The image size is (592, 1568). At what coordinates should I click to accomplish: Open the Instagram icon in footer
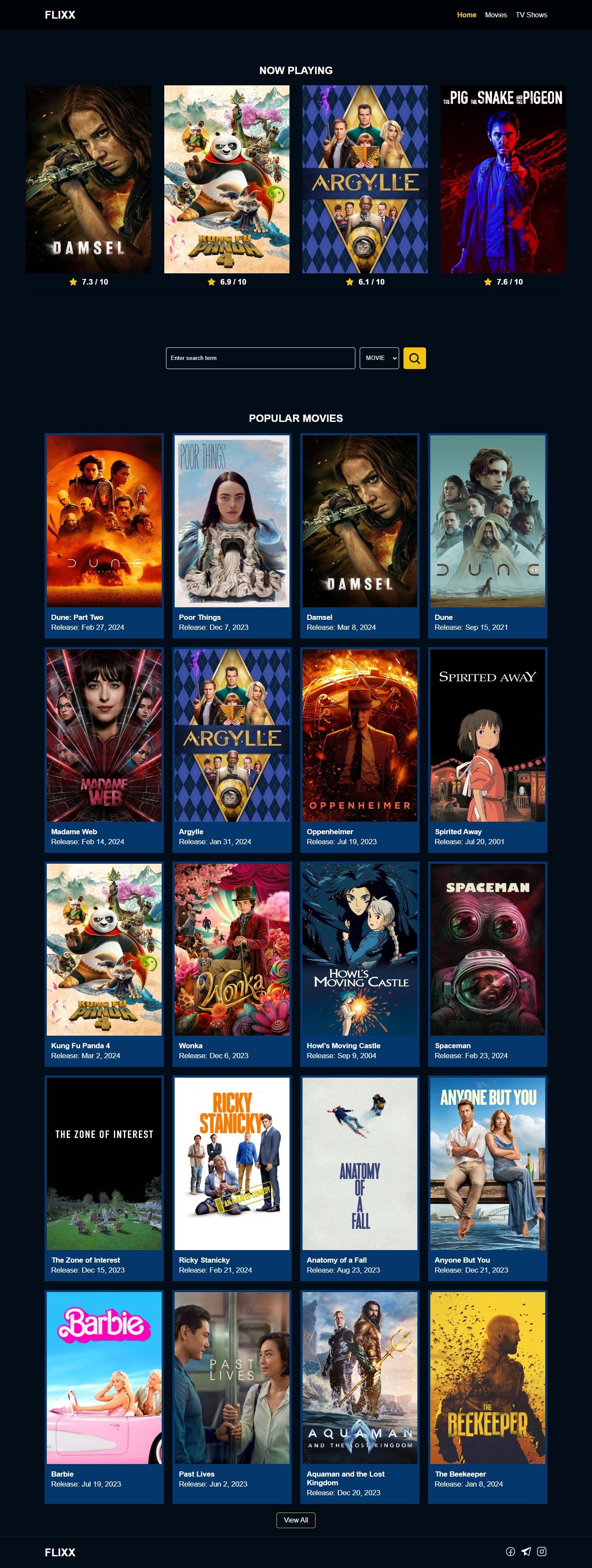[541, 1552]
